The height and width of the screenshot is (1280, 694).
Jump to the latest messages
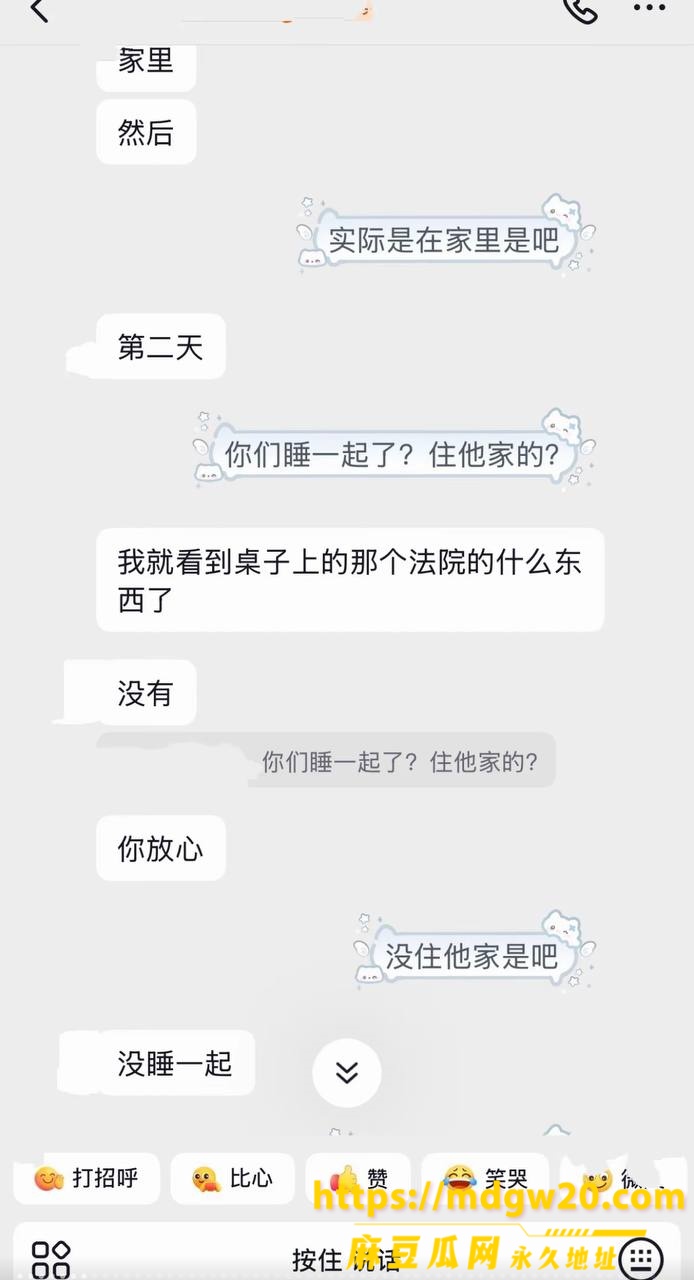tap(347, 1073)
